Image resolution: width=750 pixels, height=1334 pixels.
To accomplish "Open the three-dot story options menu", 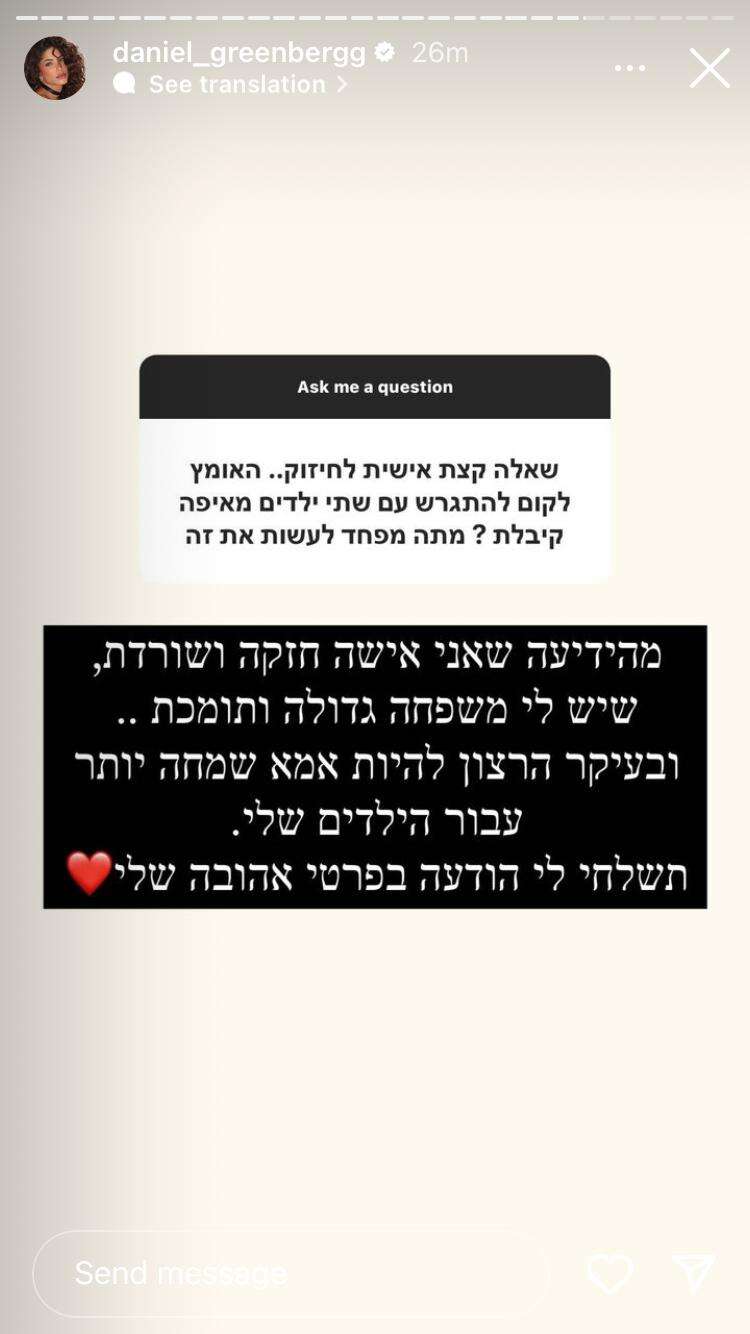I will [x=630, y=68].
